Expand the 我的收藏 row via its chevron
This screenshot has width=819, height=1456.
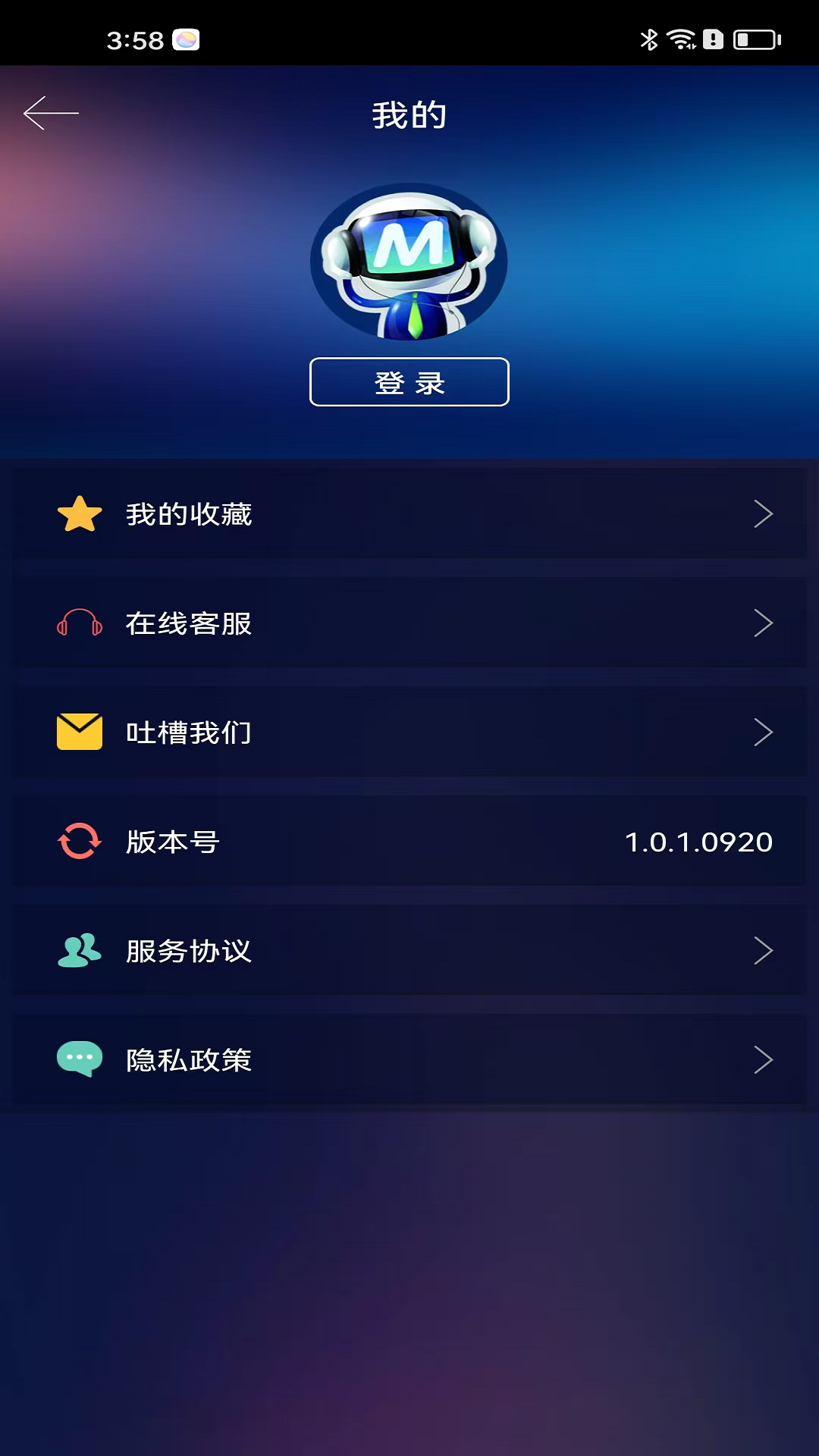764,514
